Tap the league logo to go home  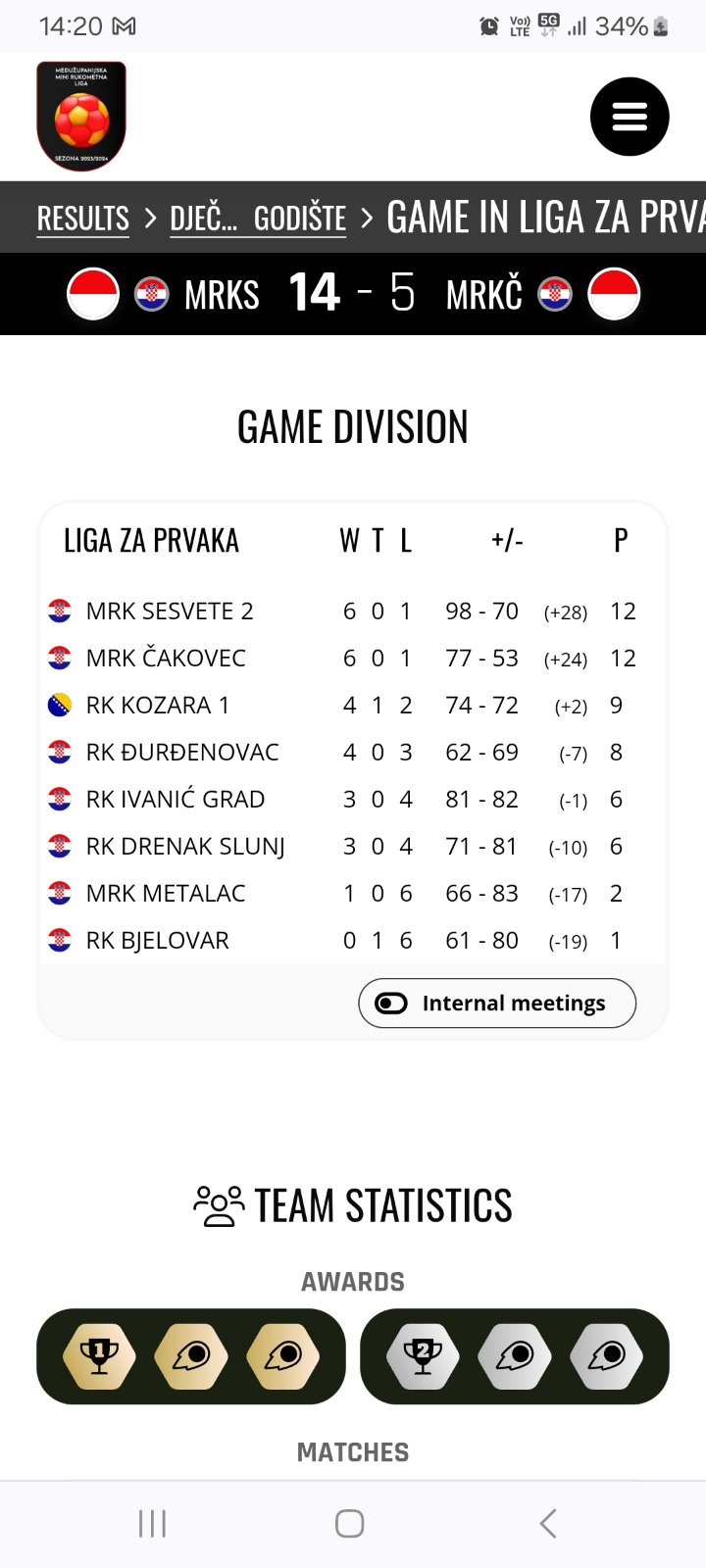[81, 116]
